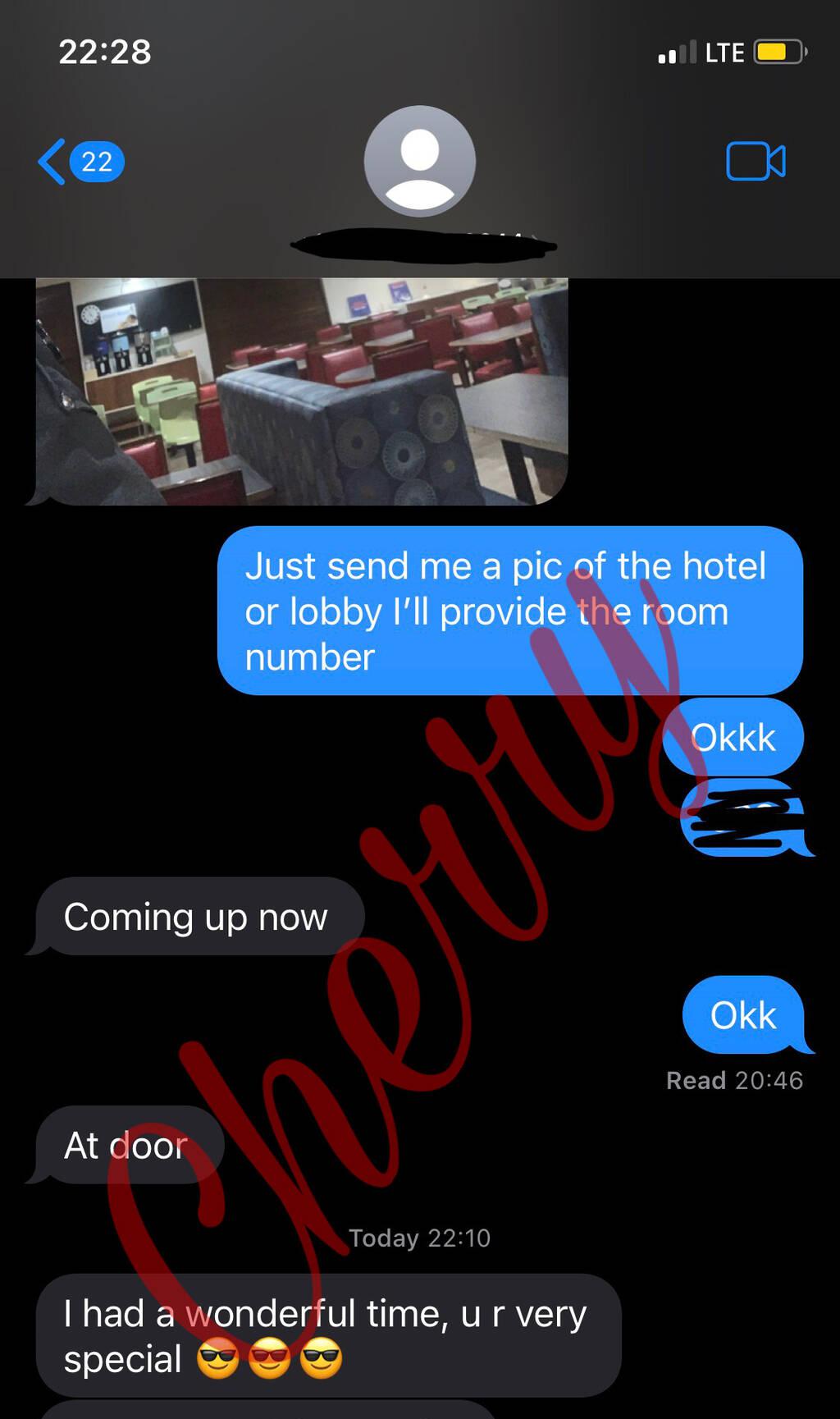Open the contact's profile avatar
Image resolution: width=840 pixels, height=1419 pixels.
click(420, 161)
